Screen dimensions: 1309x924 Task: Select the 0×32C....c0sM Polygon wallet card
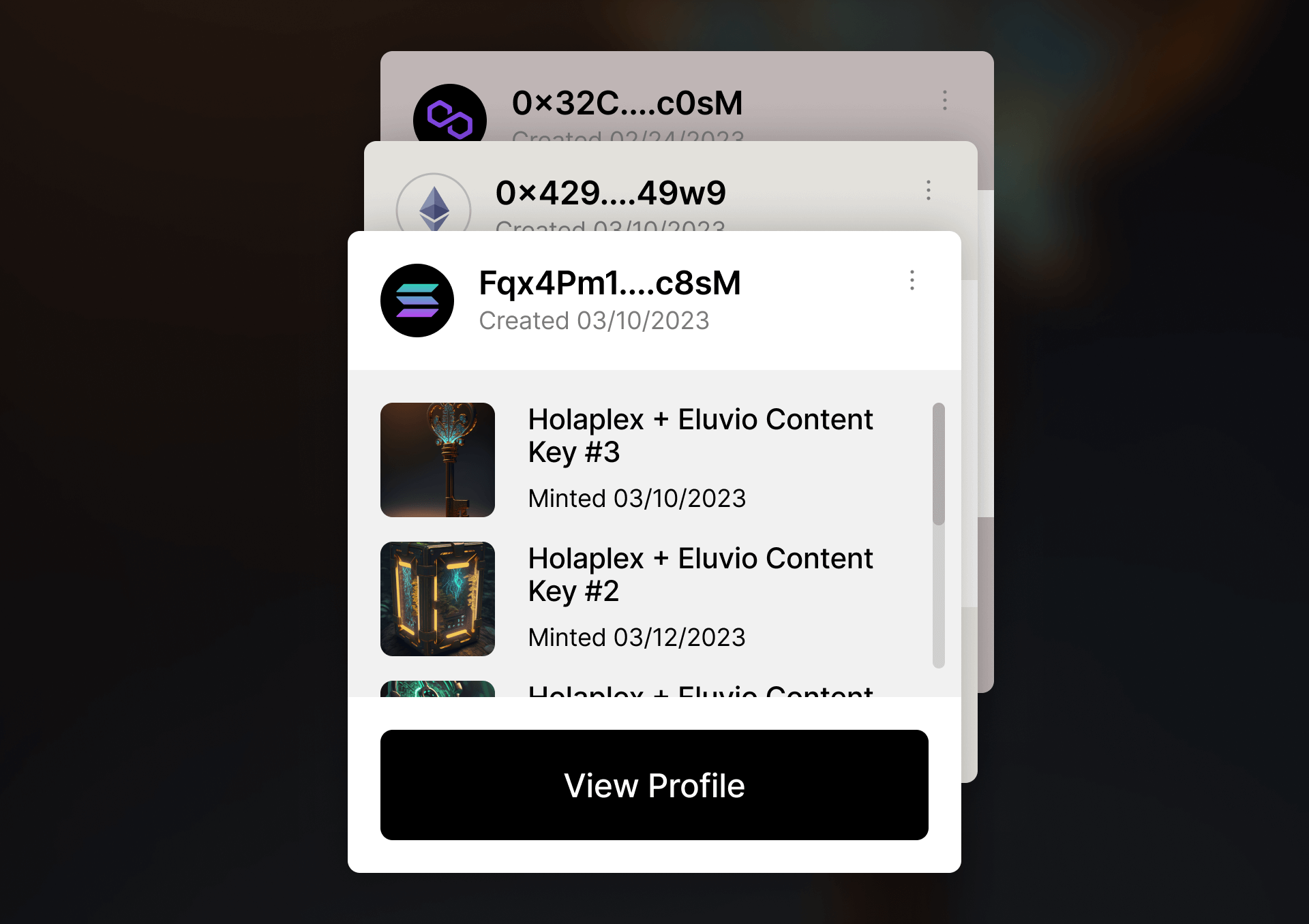pyautogui.click(x=627, y=103)
